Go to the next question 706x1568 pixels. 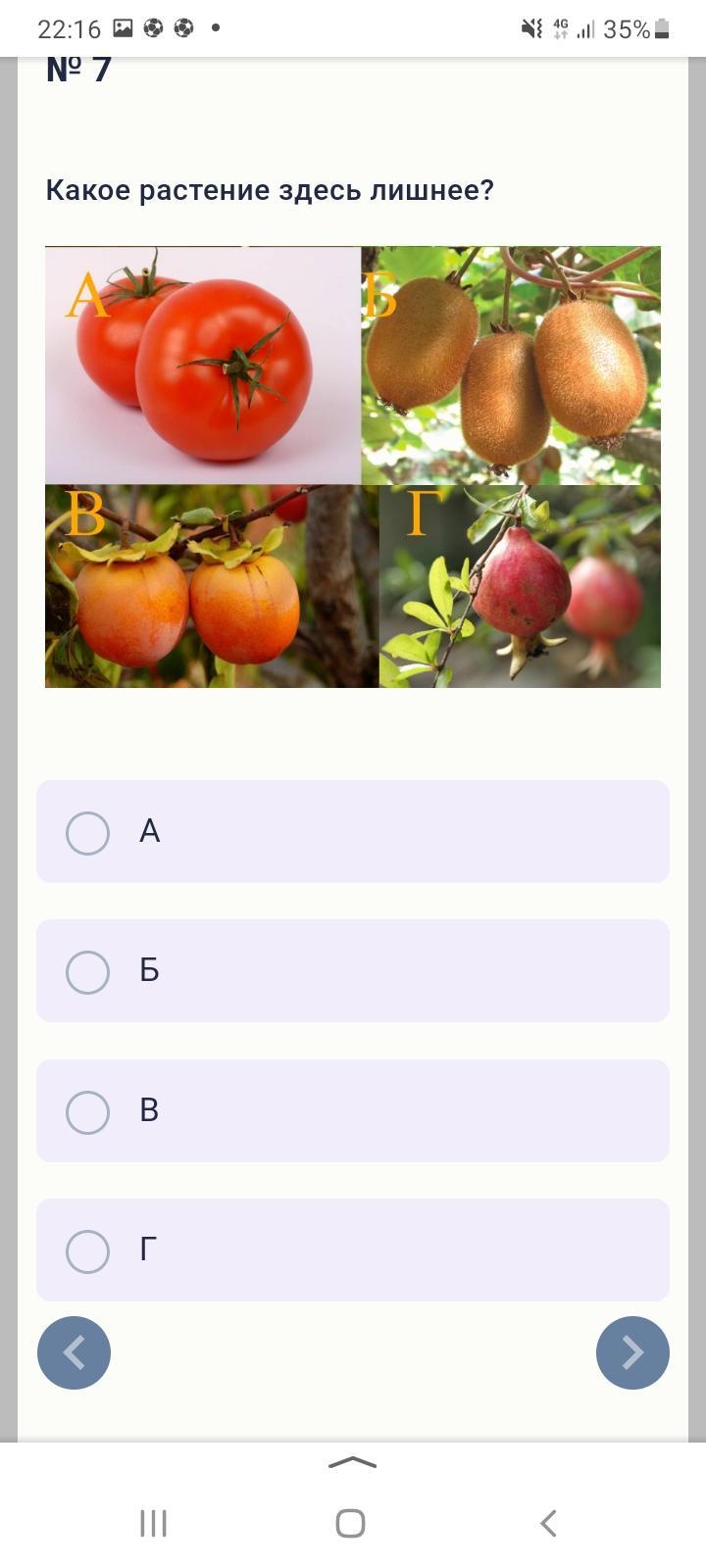[632, 1352]
